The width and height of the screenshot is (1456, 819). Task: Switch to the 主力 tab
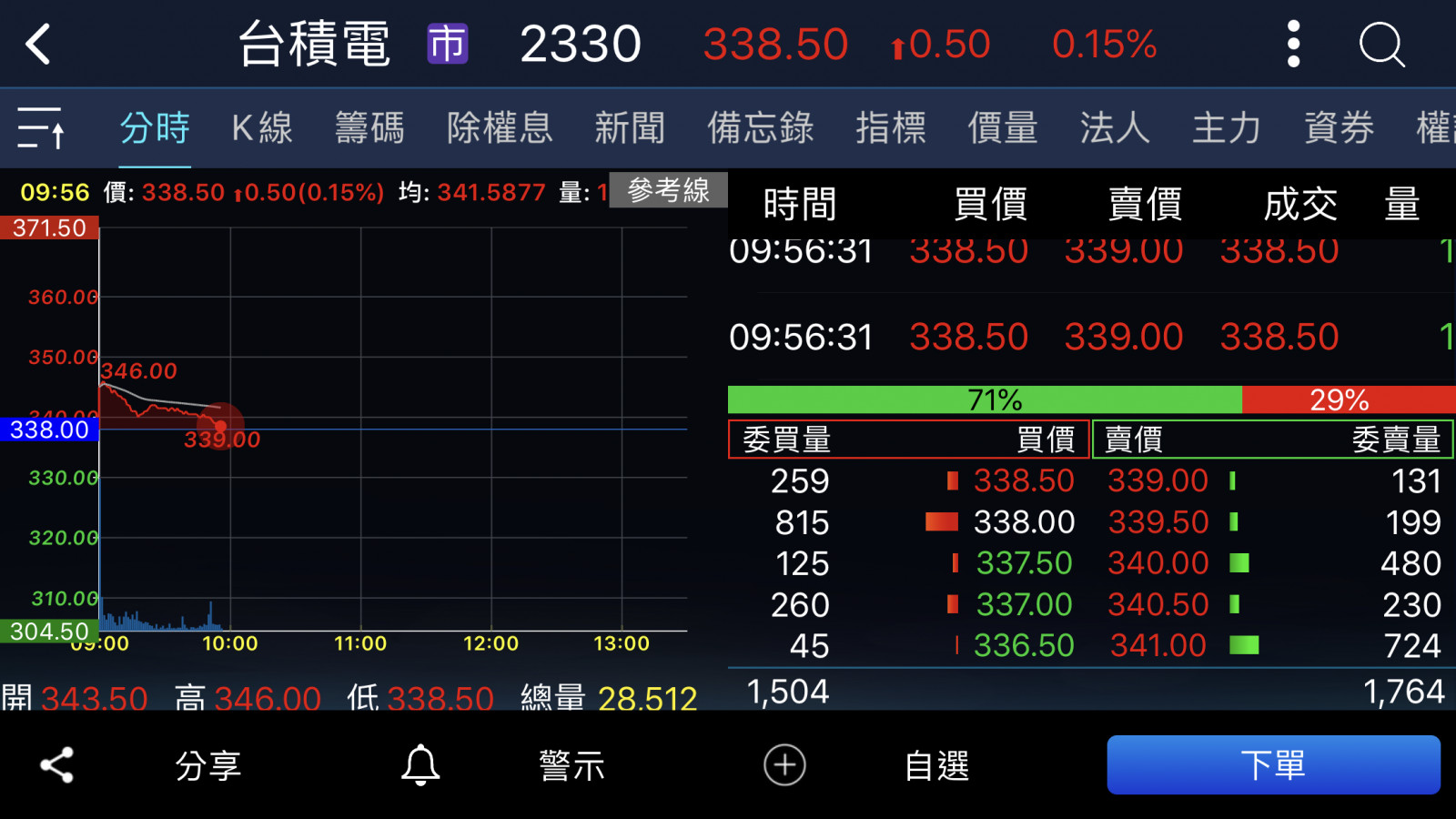[x=1226, y=127]
